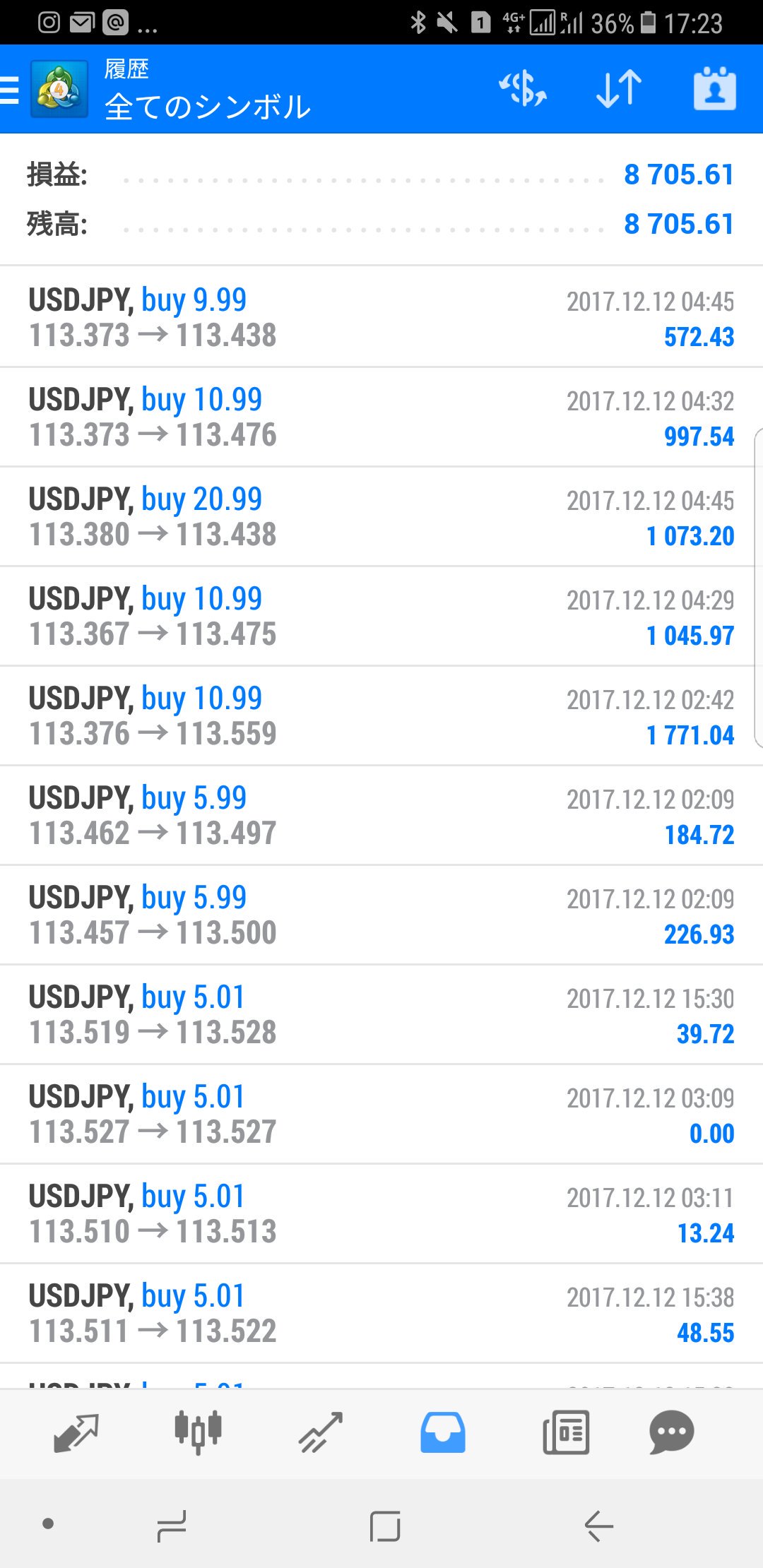Tap the sort arrows icon
763x1568 pixels.
click(x=619, y=89)
